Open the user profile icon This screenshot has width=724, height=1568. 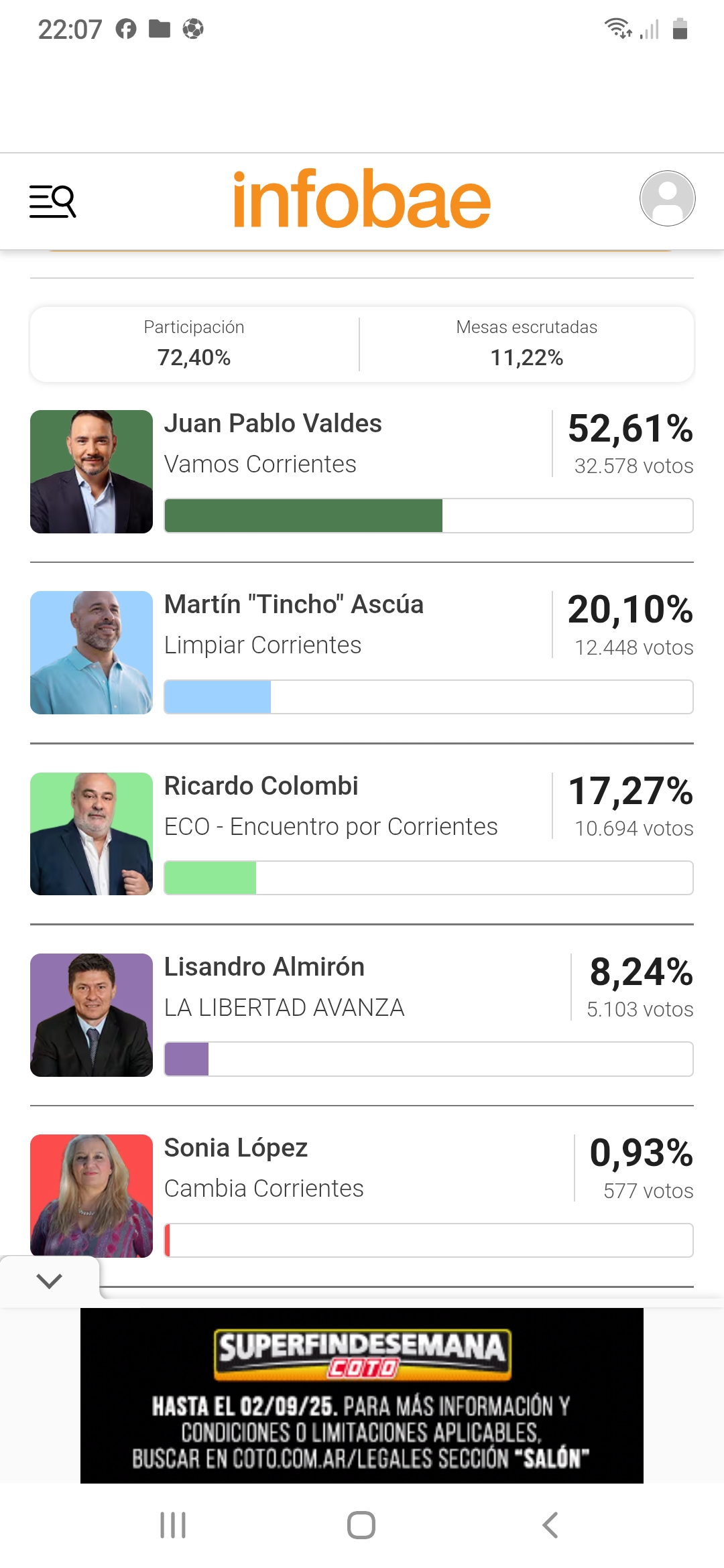coord(667,198)
